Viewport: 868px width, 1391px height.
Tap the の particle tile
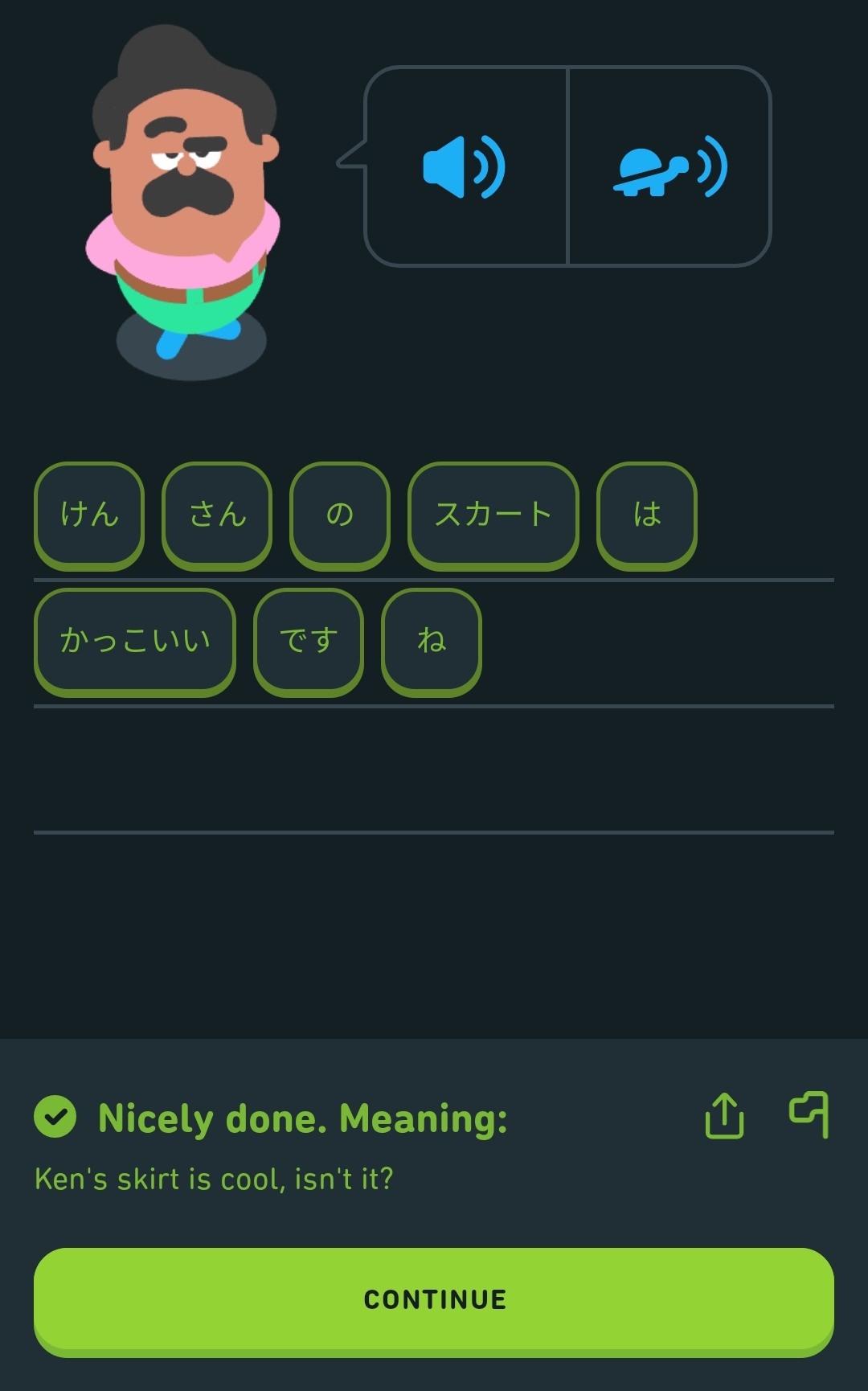pos(340,515)
